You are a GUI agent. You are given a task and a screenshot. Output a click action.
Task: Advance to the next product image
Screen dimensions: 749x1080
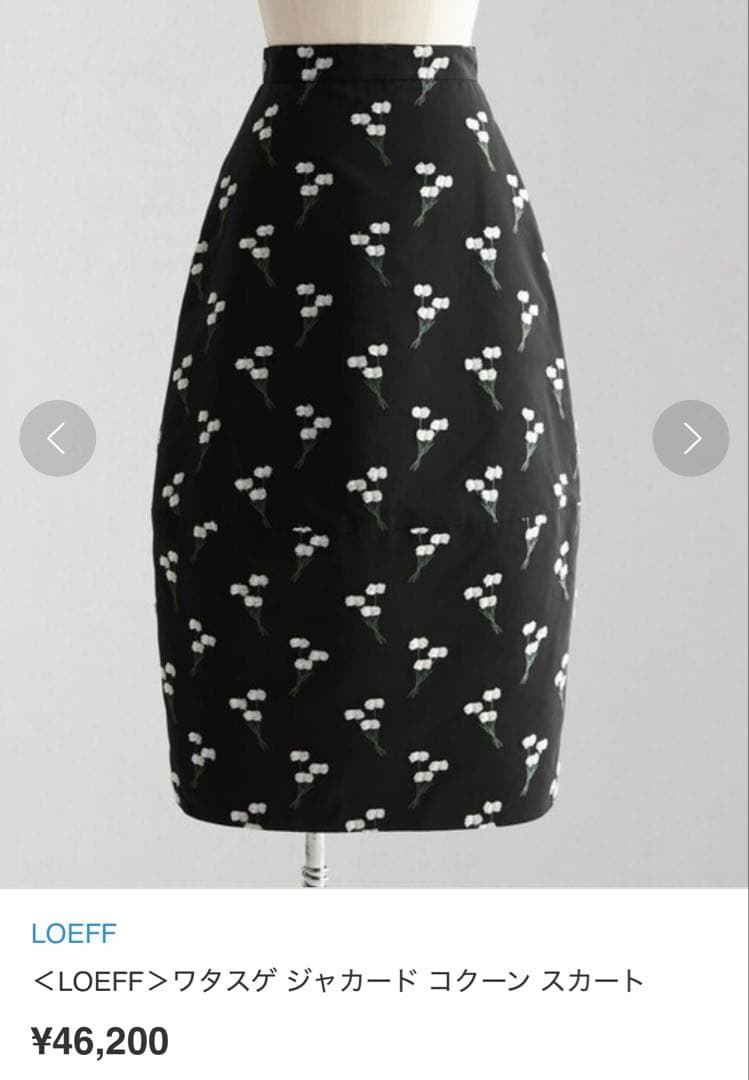[691, 438]
